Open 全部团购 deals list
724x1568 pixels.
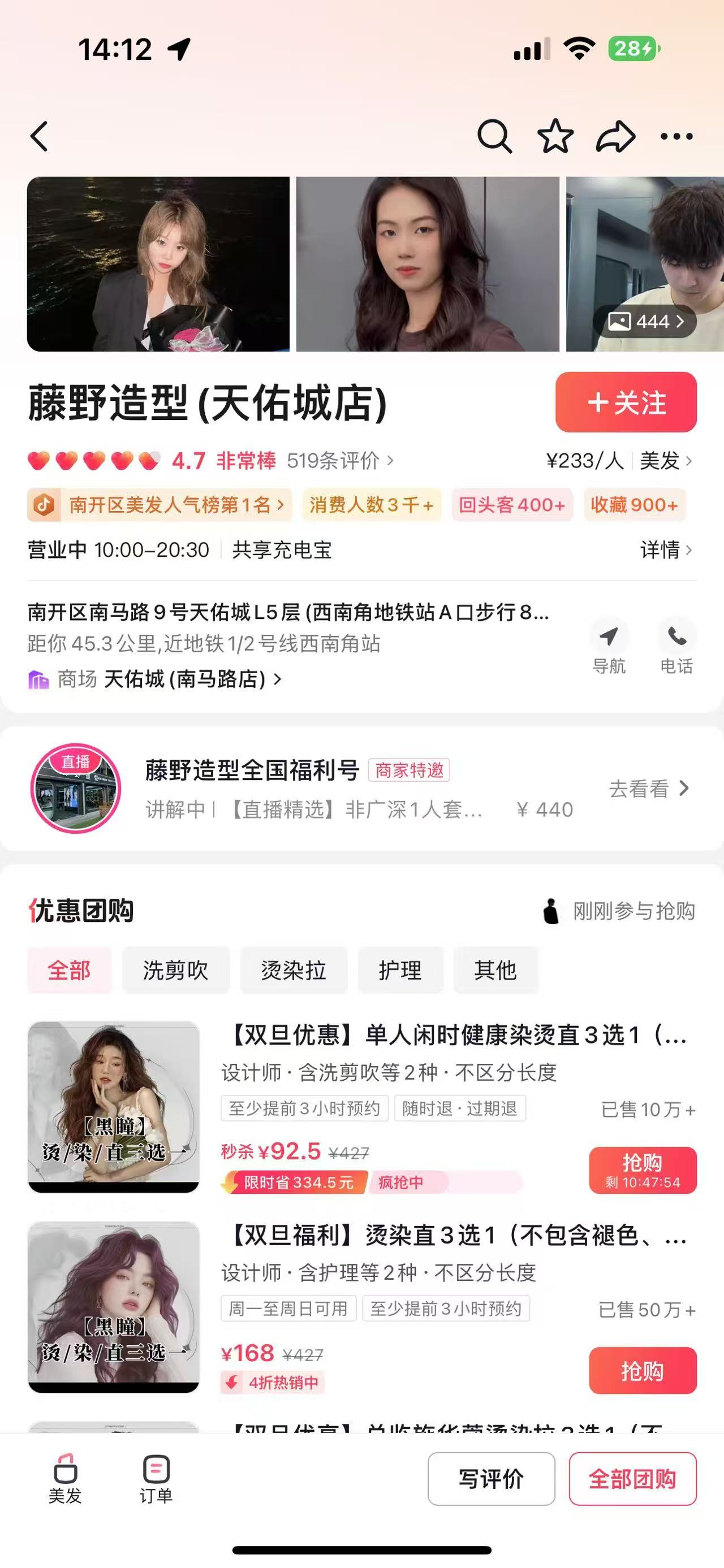point(632,1479)
